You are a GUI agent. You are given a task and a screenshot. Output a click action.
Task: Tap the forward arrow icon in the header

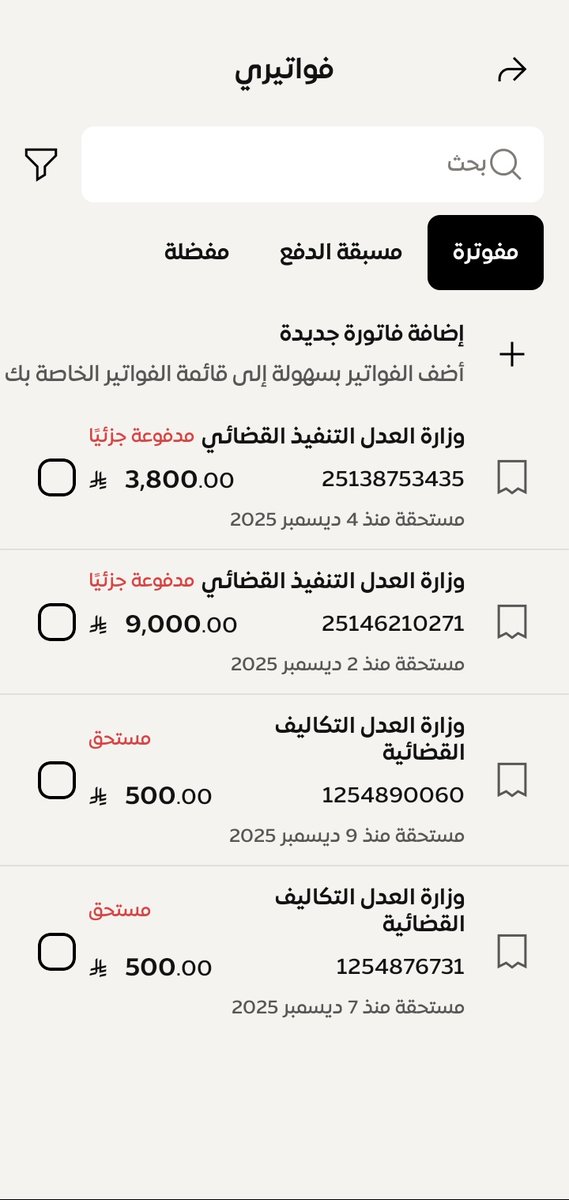[512, 71]
